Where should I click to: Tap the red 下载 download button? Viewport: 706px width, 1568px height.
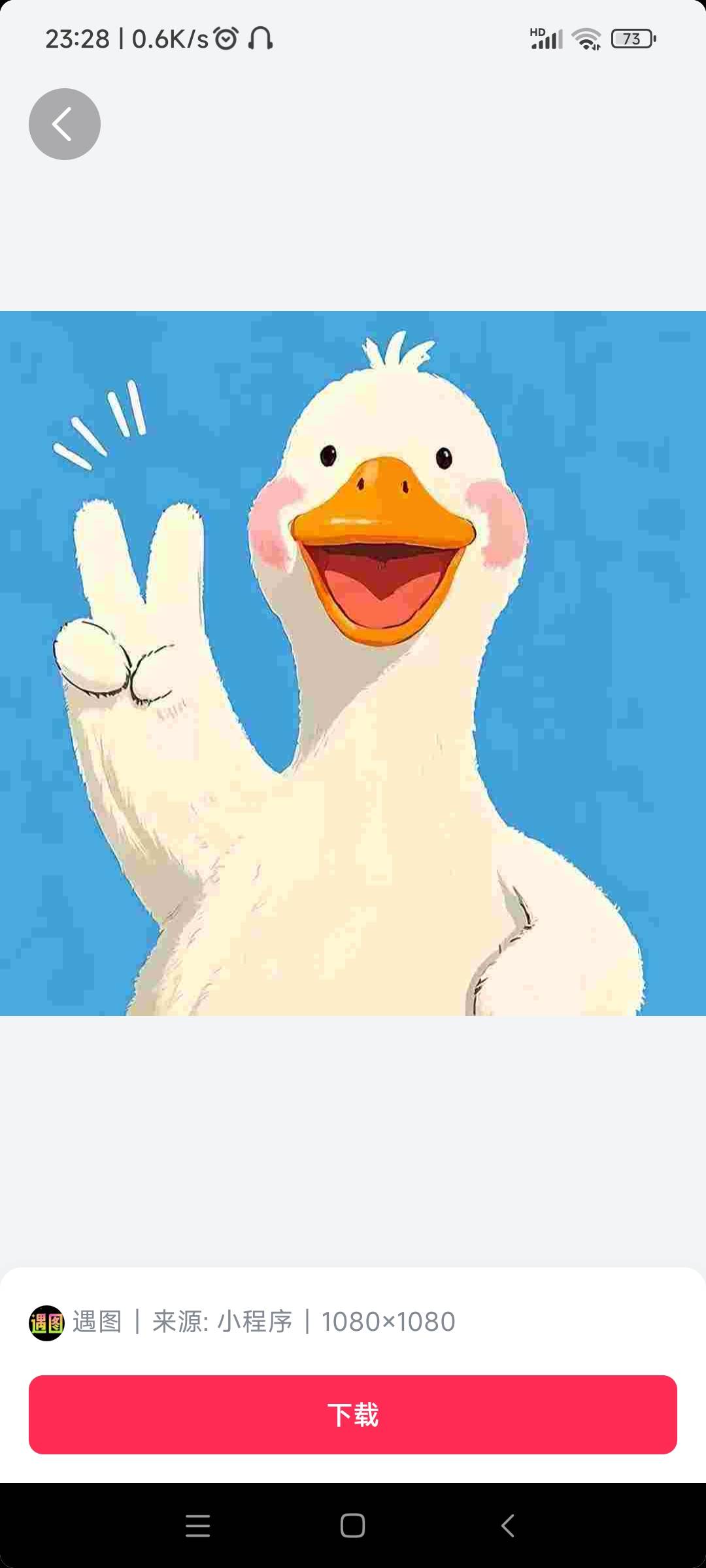click(353, 1414)
